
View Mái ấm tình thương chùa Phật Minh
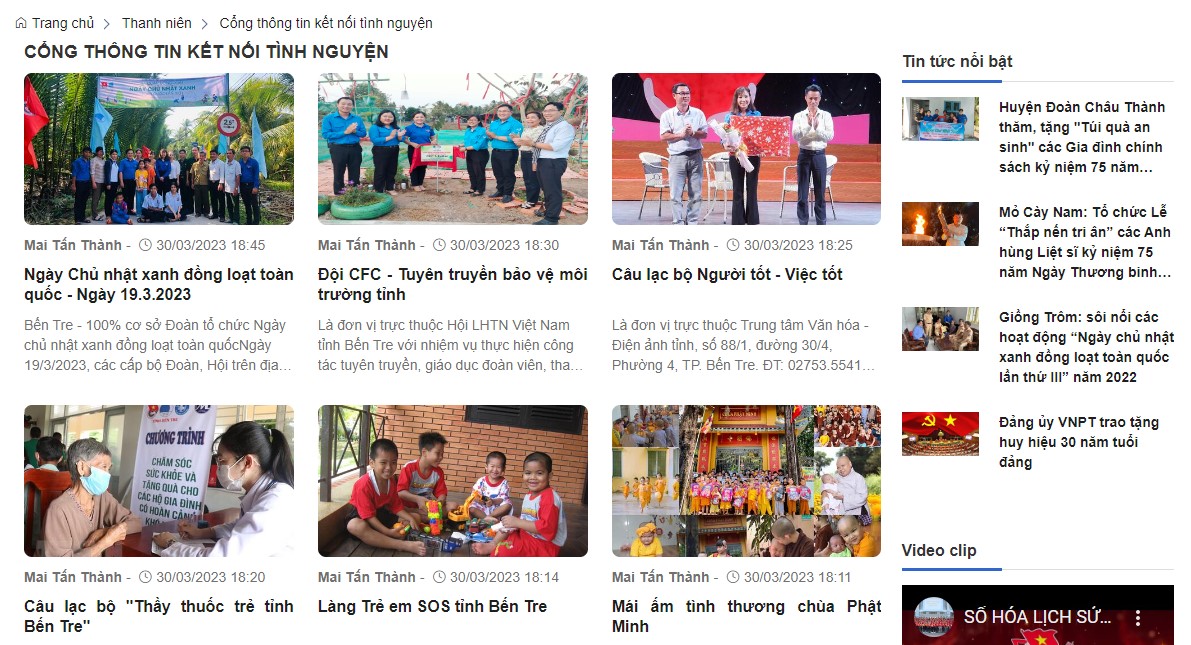point(746,616)
